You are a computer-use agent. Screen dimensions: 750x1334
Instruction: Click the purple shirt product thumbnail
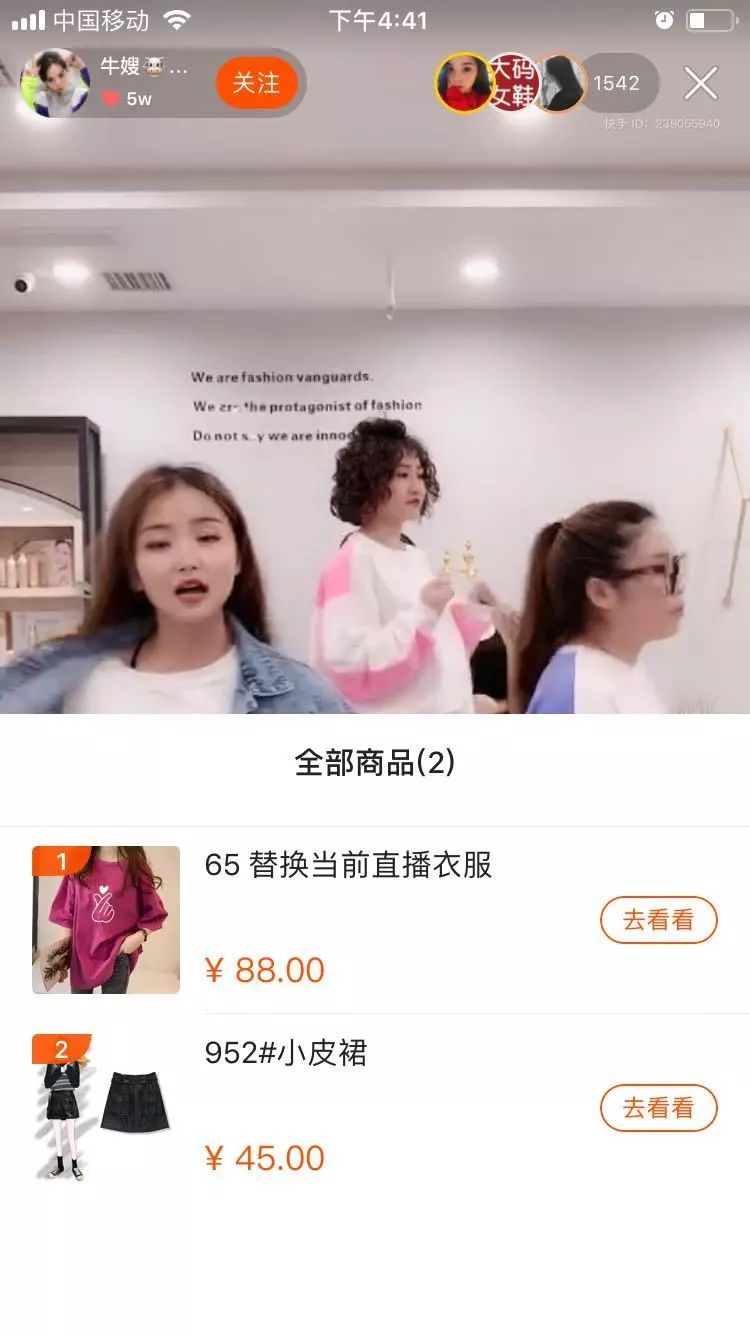[105, 919]
